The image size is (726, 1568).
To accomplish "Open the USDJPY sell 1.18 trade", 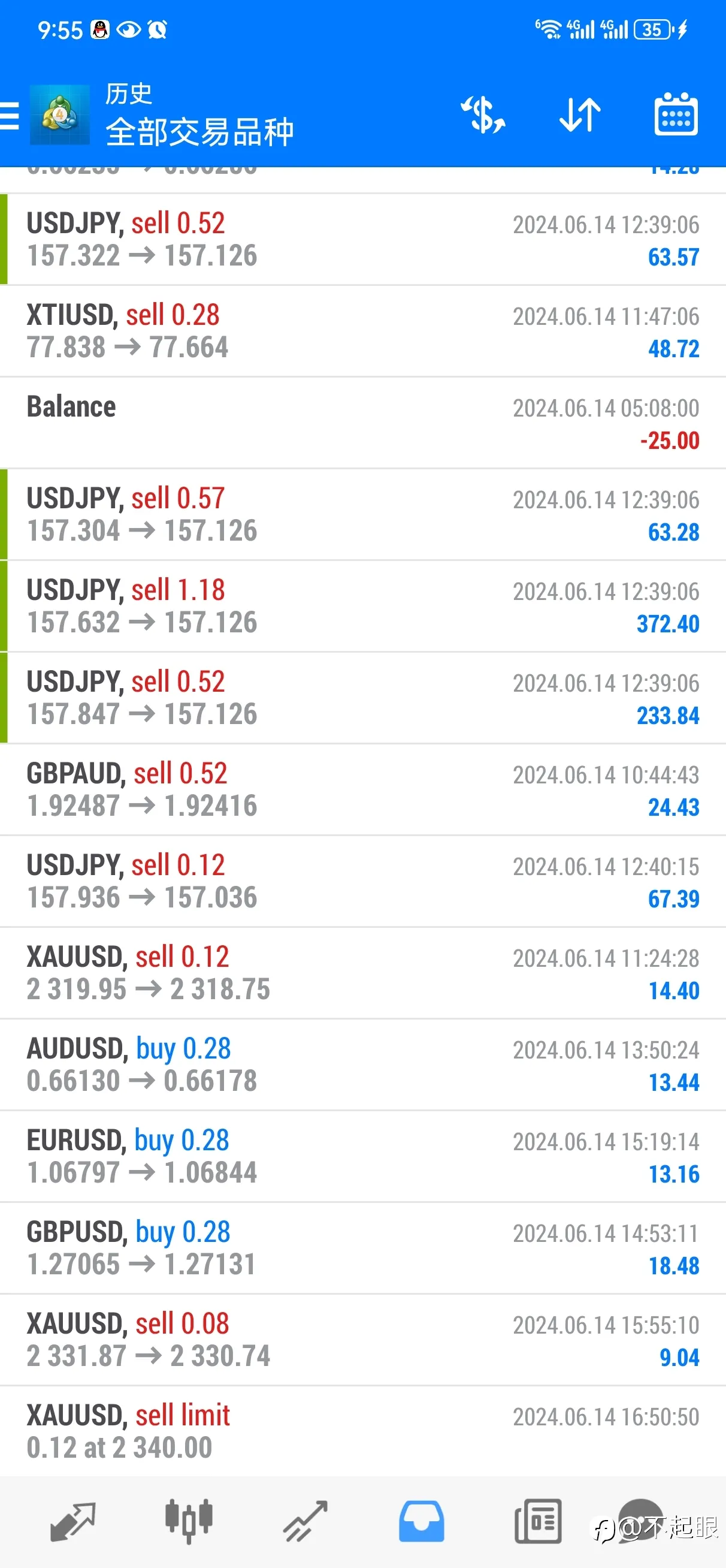I will [362, 606].
